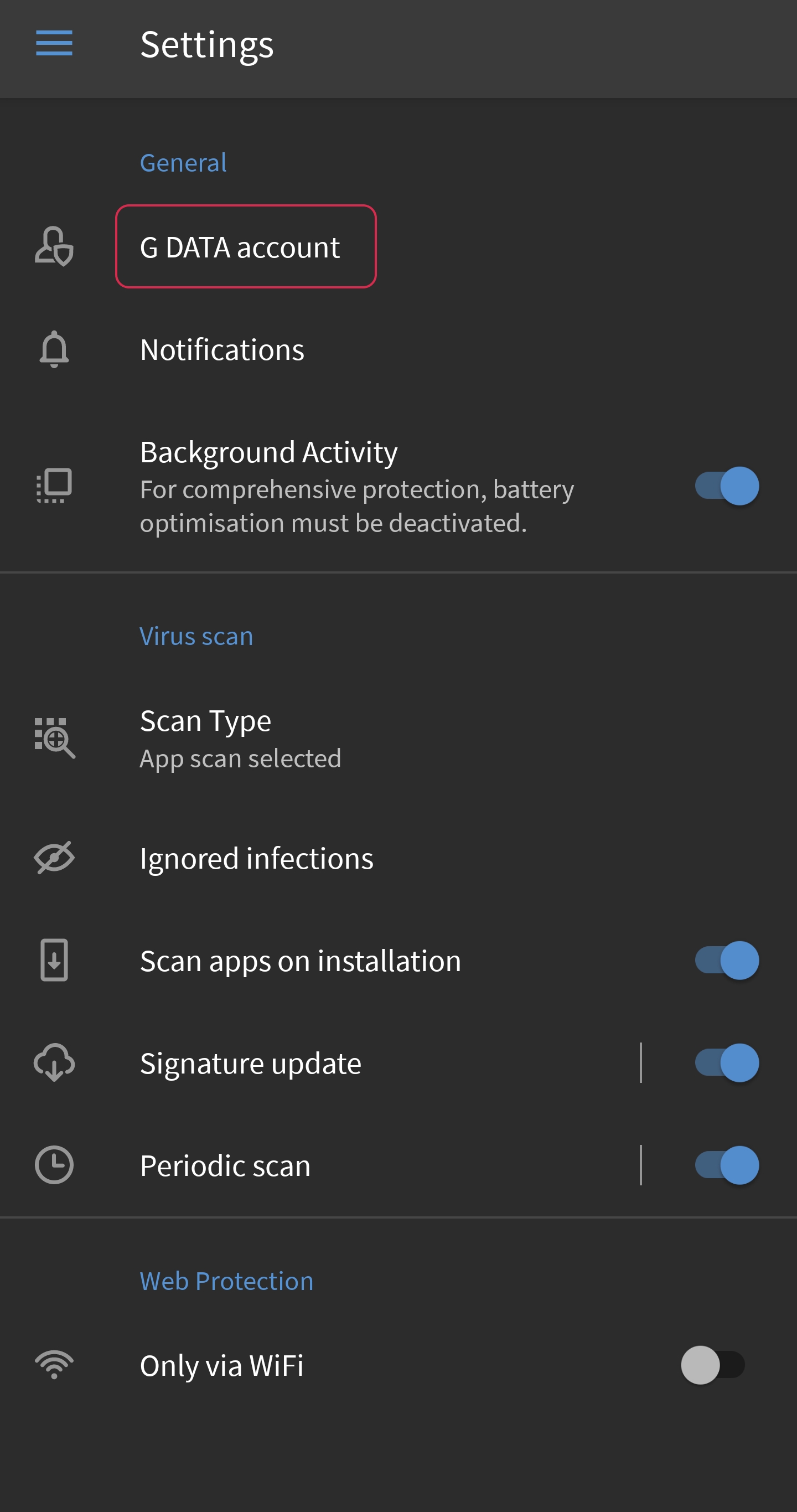
Task: Enable Only via WiFi switch
Action: click(x=712, y=1365)
